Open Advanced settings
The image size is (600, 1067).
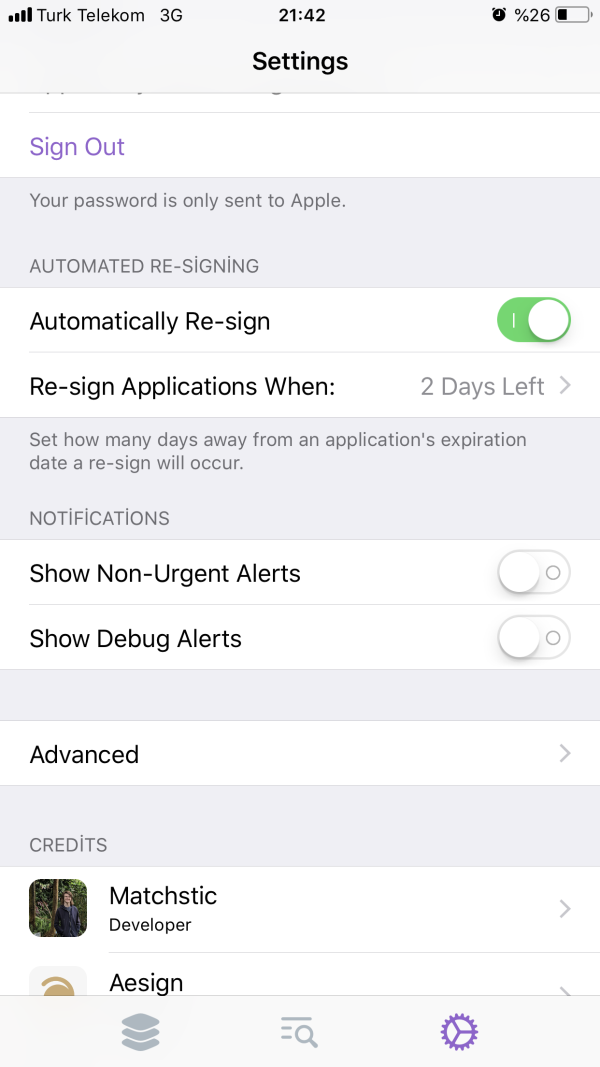pyautogui.click(x=300, y=754)
